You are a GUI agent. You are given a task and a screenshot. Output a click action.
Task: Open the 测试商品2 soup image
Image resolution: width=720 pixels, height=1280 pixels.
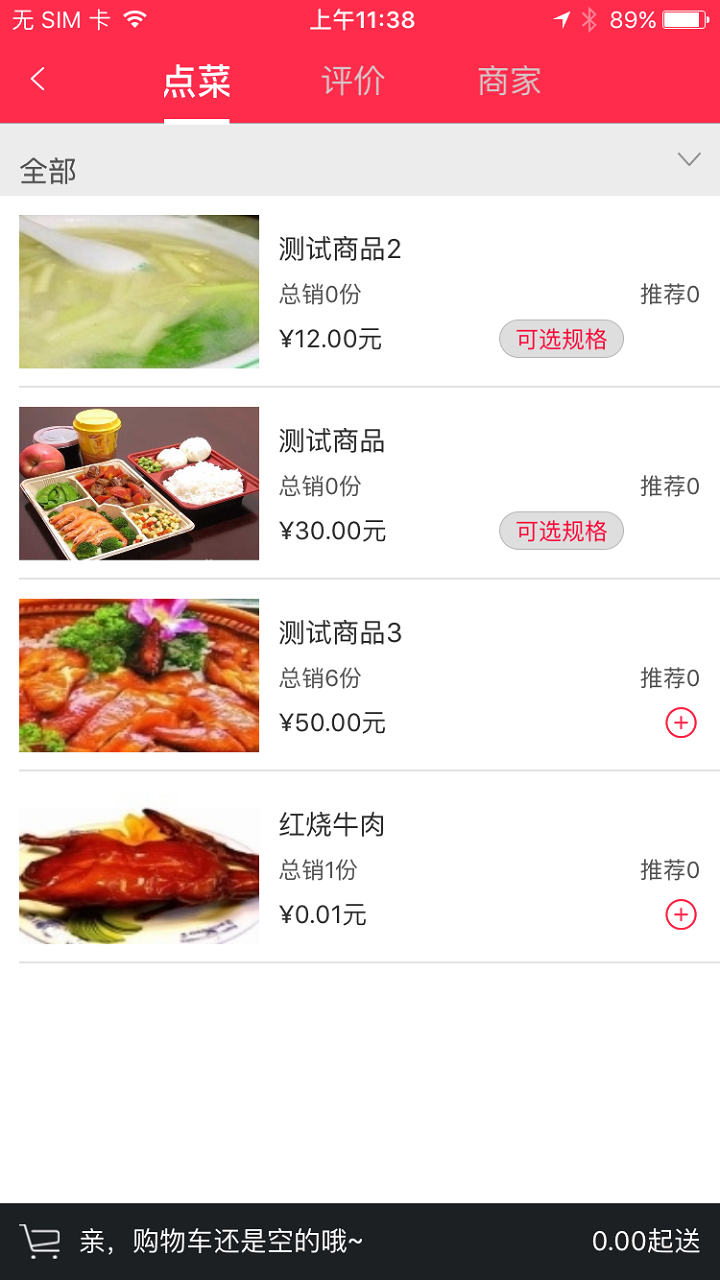click(138, 291)
